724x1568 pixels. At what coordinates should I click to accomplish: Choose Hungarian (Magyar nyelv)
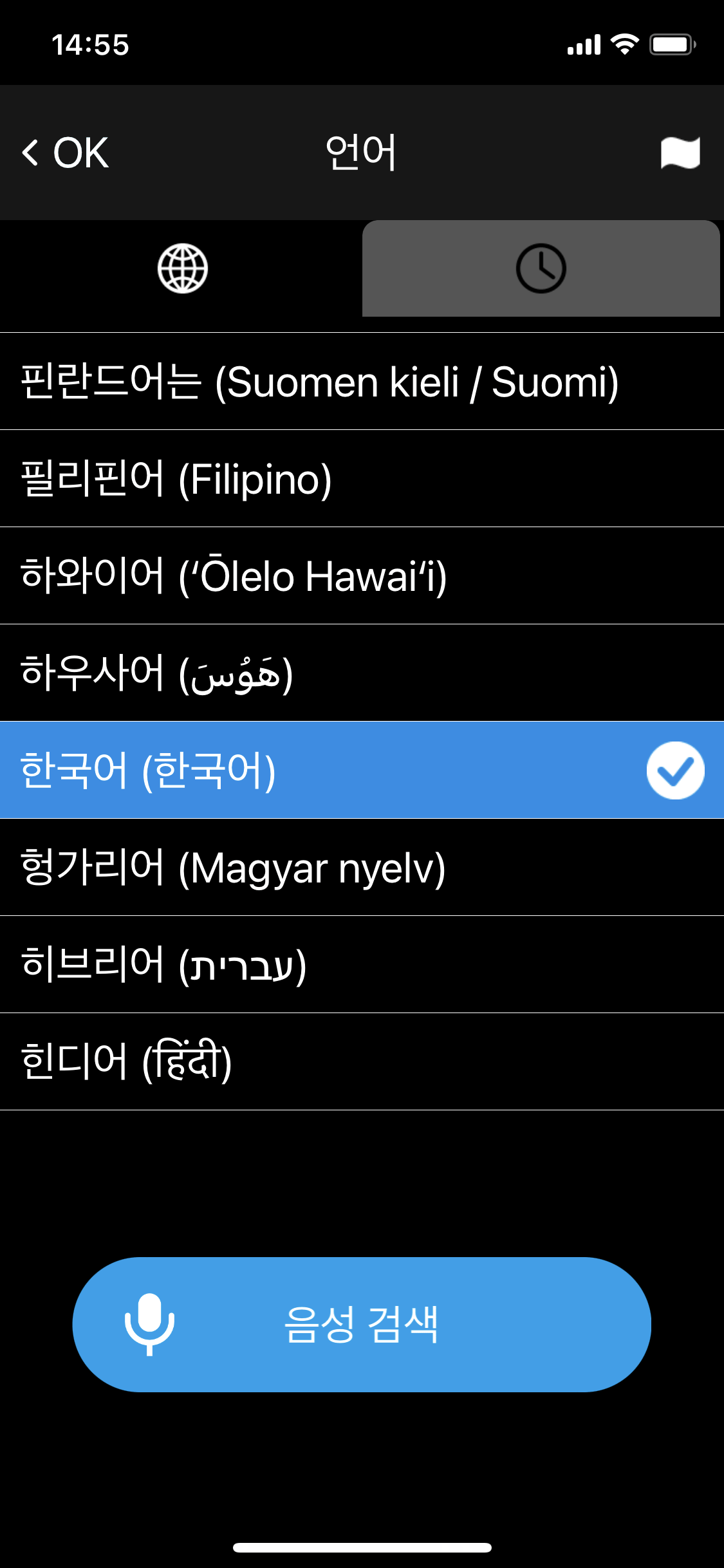tap(362, 868)
